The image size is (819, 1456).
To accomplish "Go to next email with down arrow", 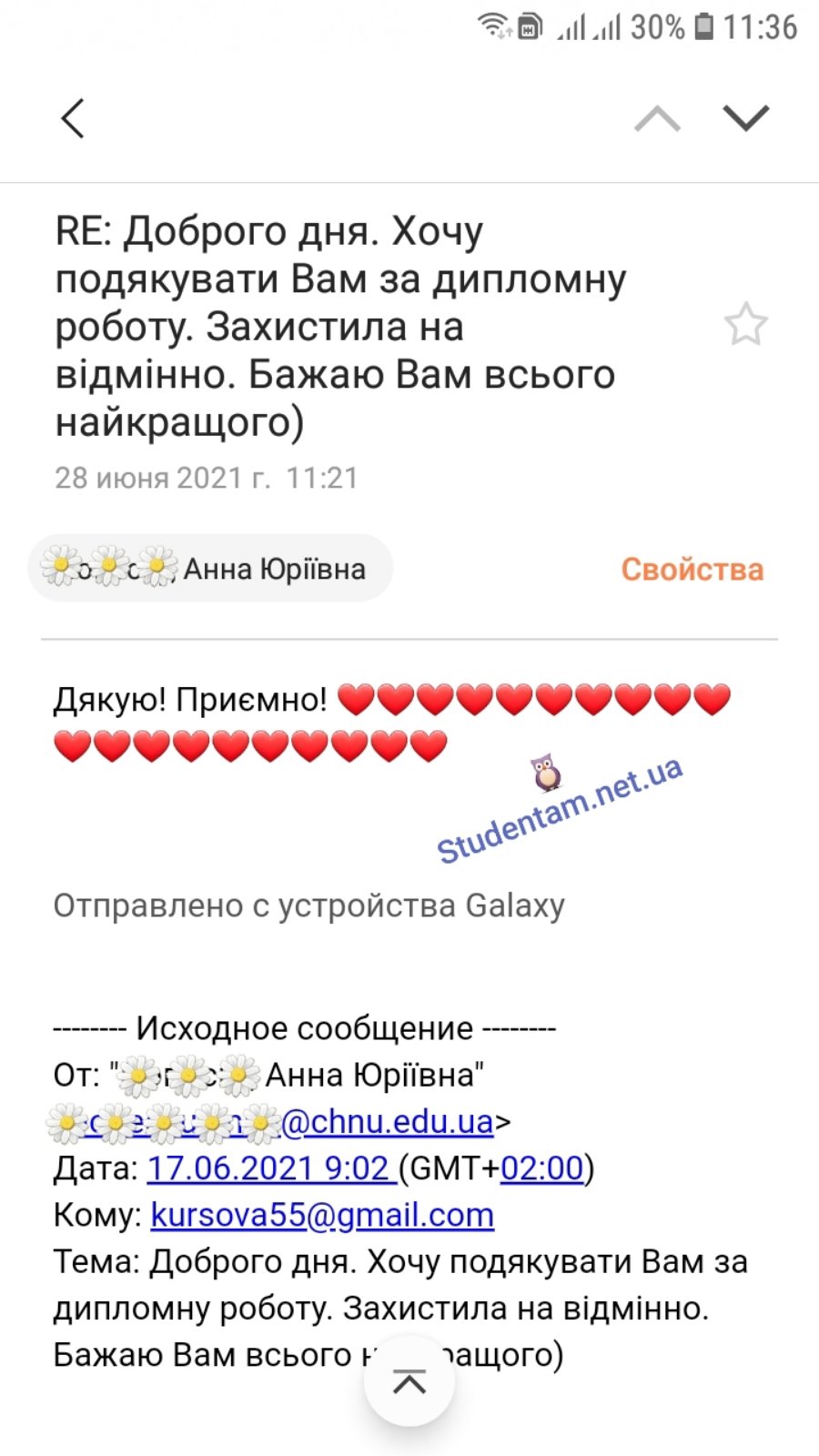I will coord(746,118).
